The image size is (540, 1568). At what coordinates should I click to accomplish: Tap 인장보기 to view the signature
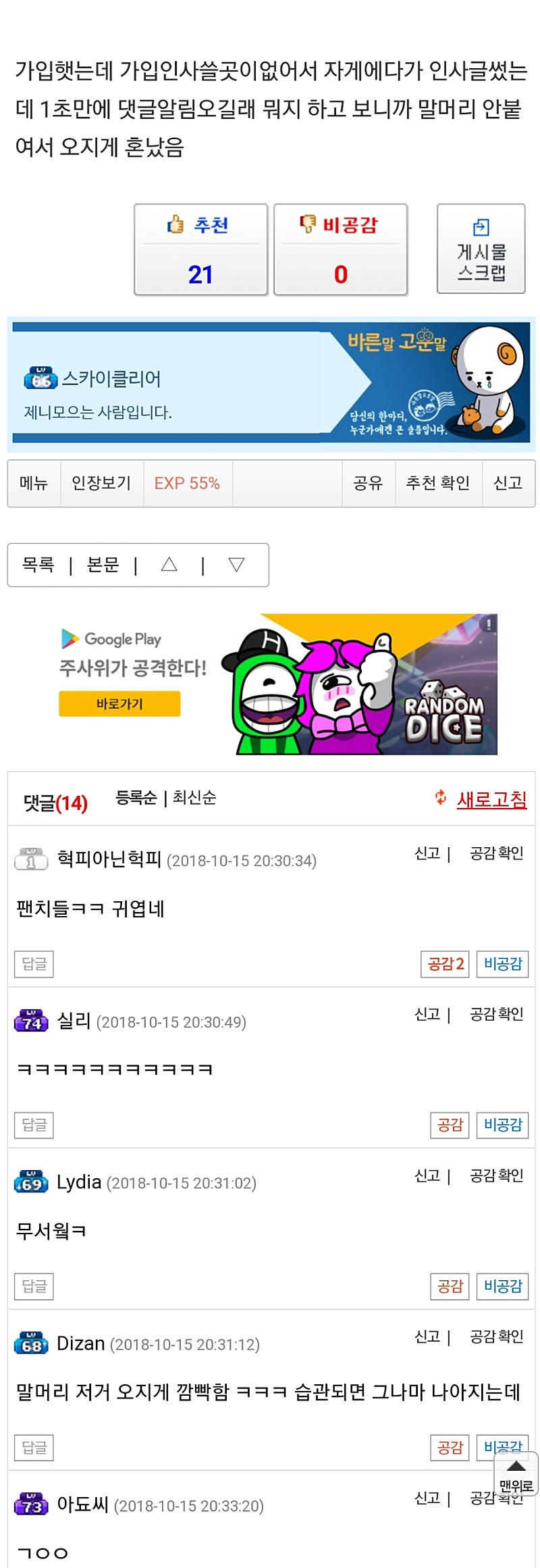coord(101,483)
